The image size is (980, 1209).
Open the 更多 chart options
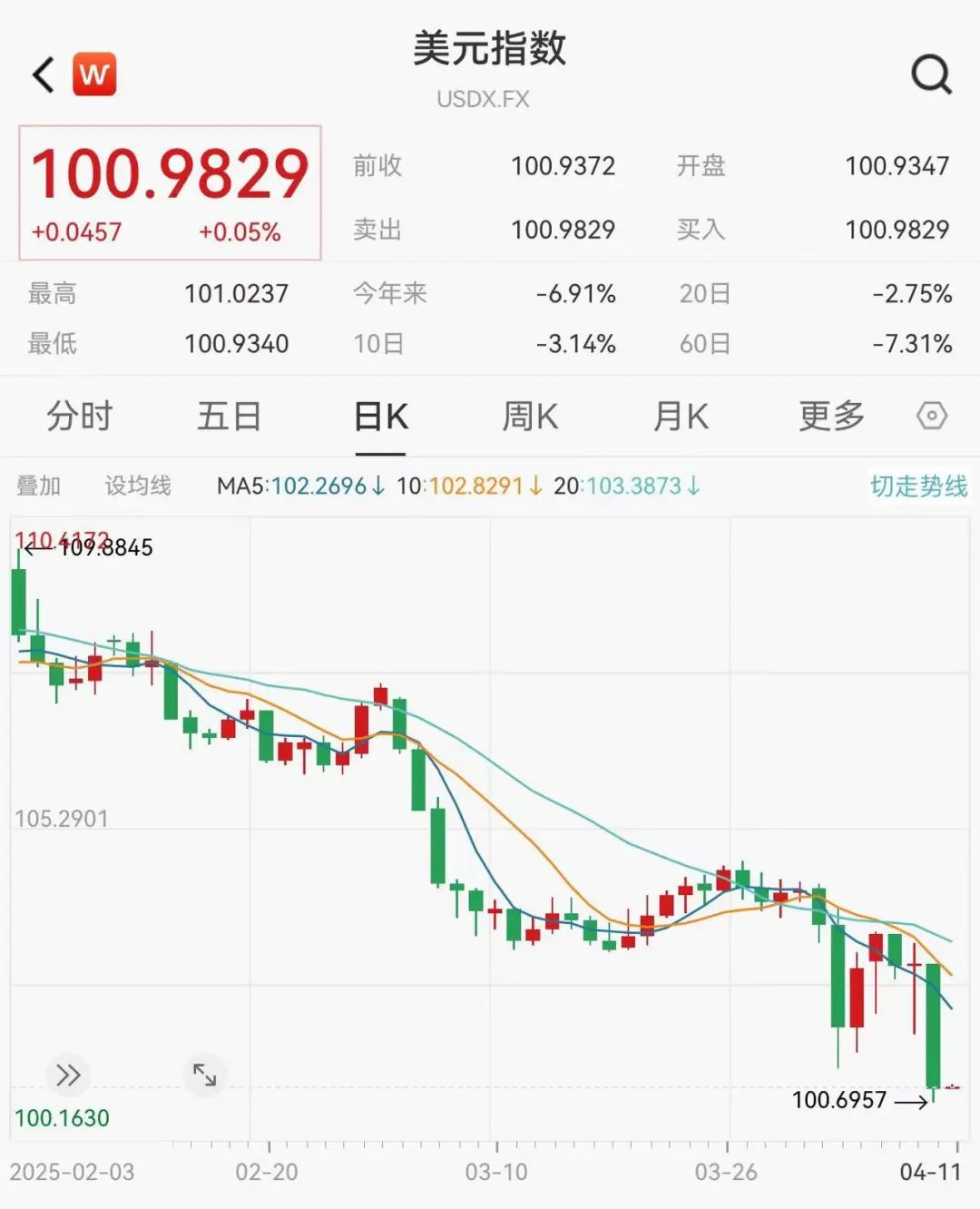click(x=831, y=417)
